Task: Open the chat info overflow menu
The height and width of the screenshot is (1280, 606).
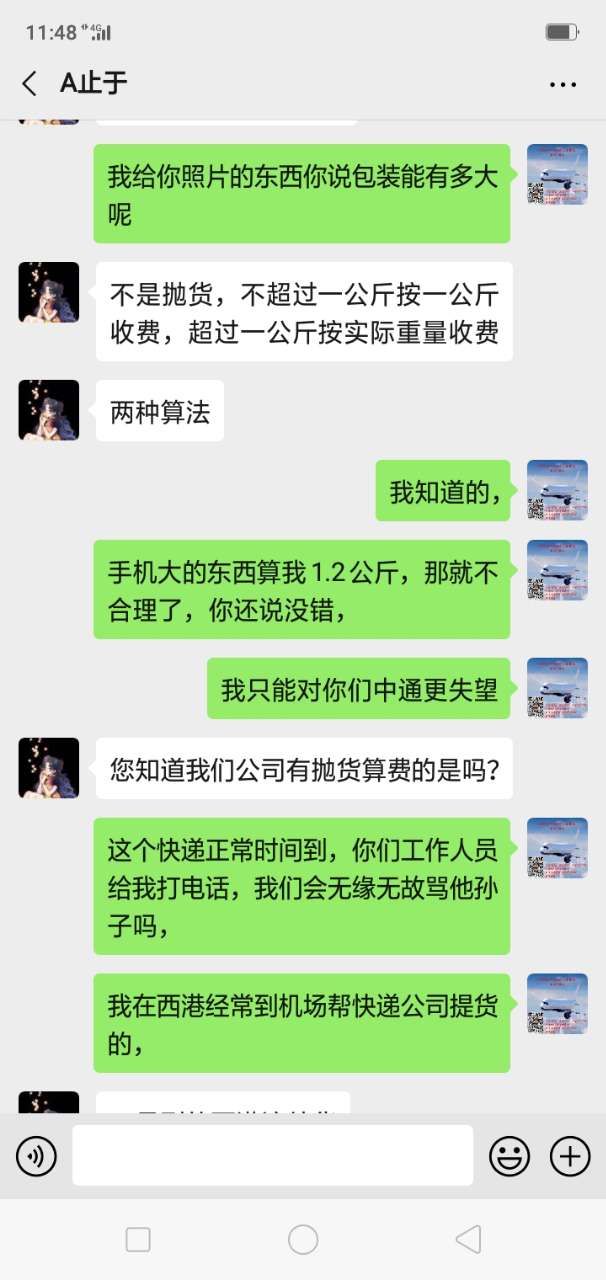Action: (563, 85)
